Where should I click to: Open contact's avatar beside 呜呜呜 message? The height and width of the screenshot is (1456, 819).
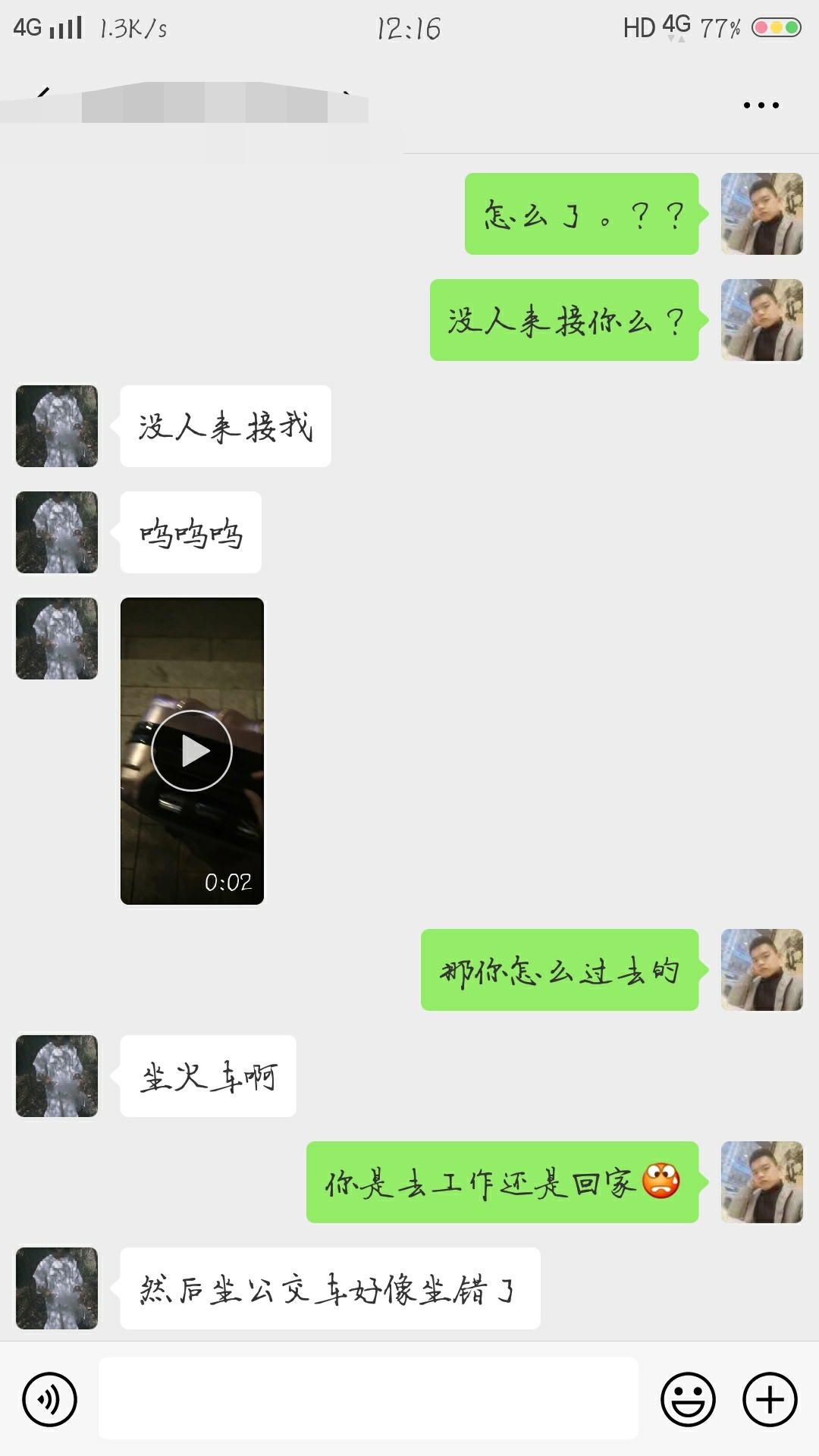pyautogui.click(x=57, y=532)
